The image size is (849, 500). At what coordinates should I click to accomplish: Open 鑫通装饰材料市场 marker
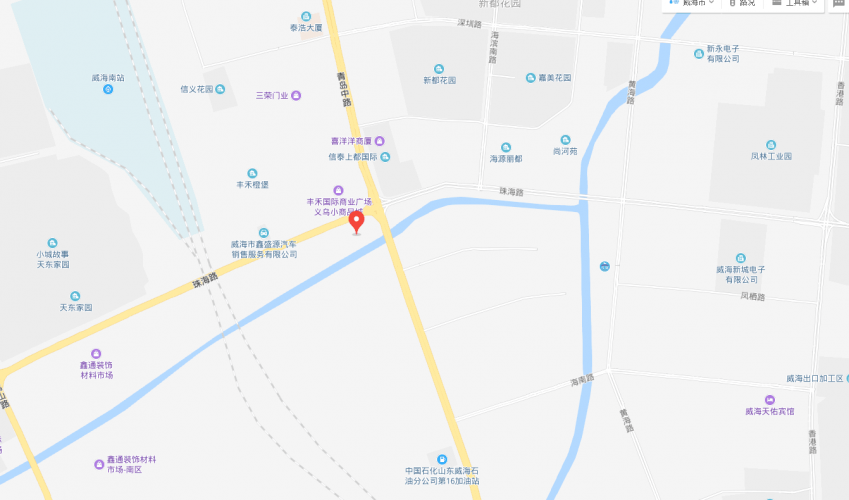click(96, 353)
